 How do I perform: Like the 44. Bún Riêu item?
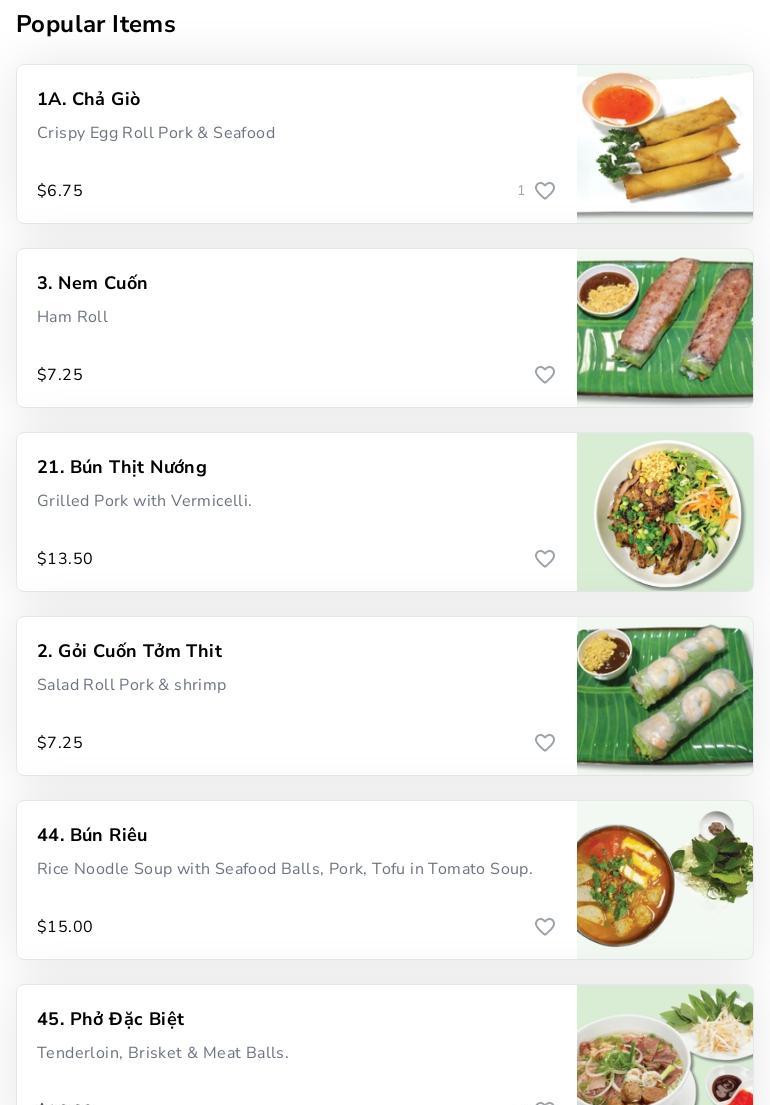coord(545,927)
